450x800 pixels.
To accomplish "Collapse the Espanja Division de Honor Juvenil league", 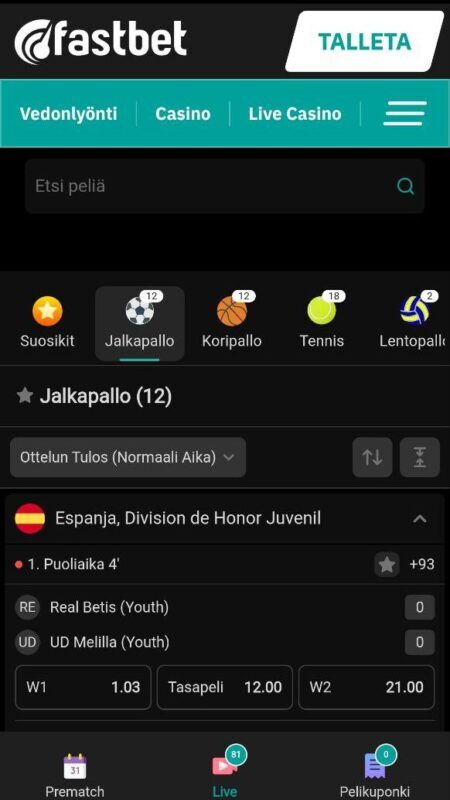I will (419, 519).
